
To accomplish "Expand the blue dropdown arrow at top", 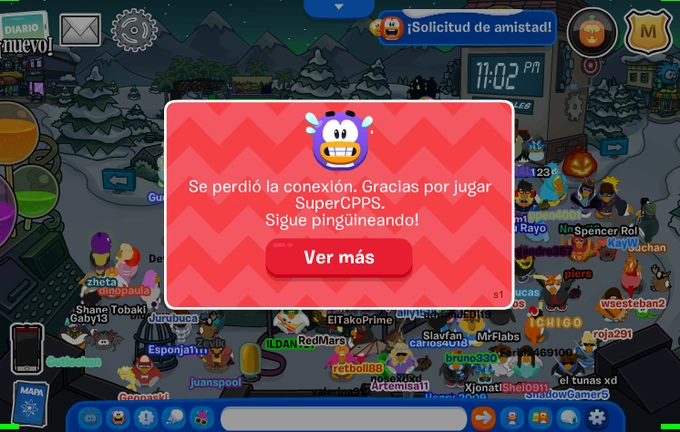I will click(x=339, y=7).
